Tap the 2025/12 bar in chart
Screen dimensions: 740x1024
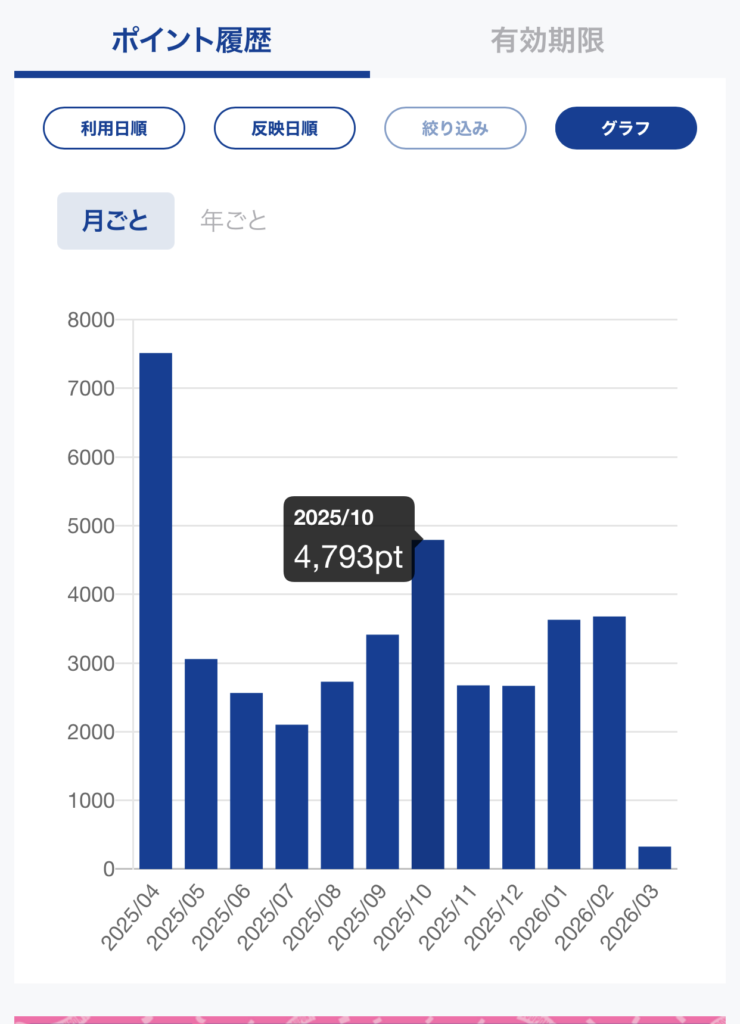(518, 777)
